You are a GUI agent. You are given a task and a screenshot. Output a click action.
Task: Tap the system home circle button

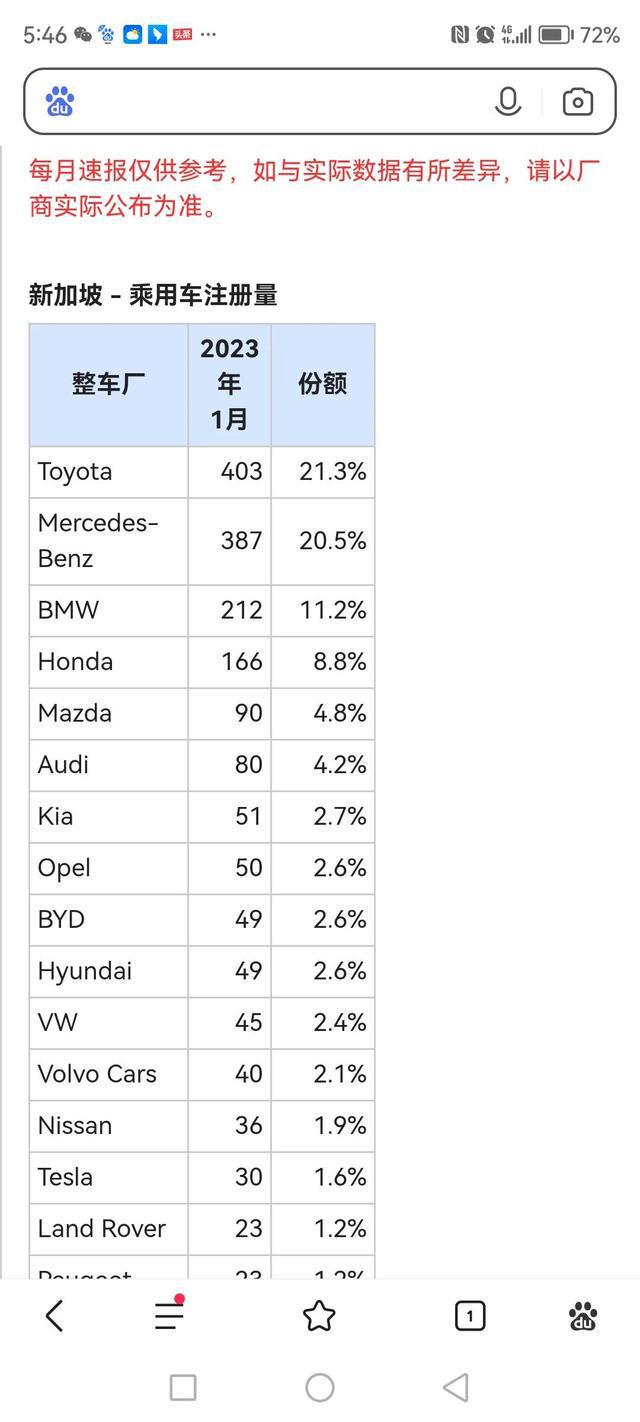[x=320, y=1387]
